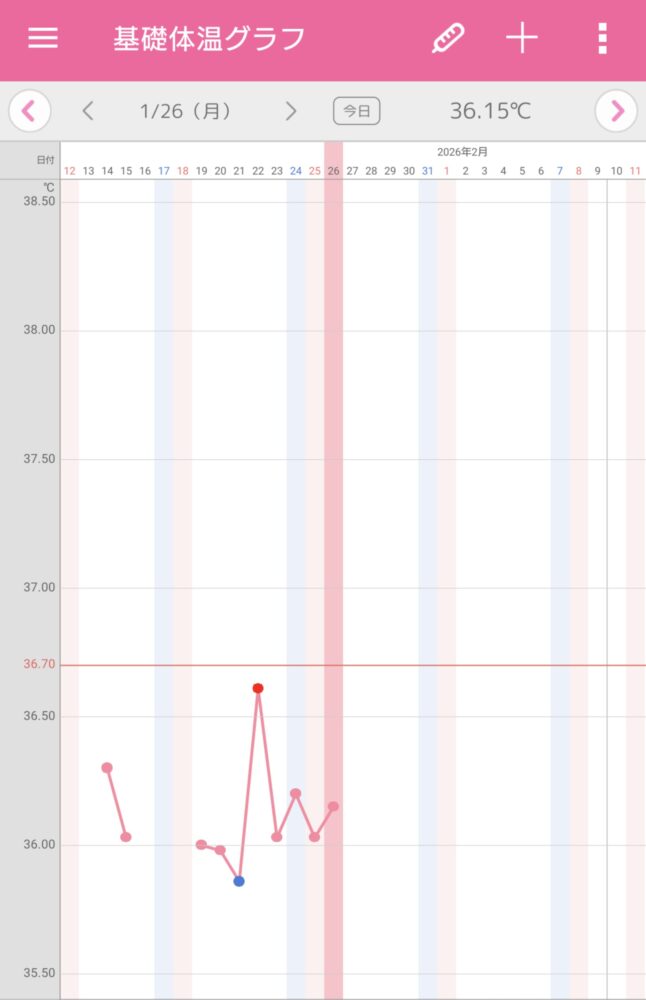Open the three-dot overflow menu
The image size is (646, 1000).
click(602, 39)
